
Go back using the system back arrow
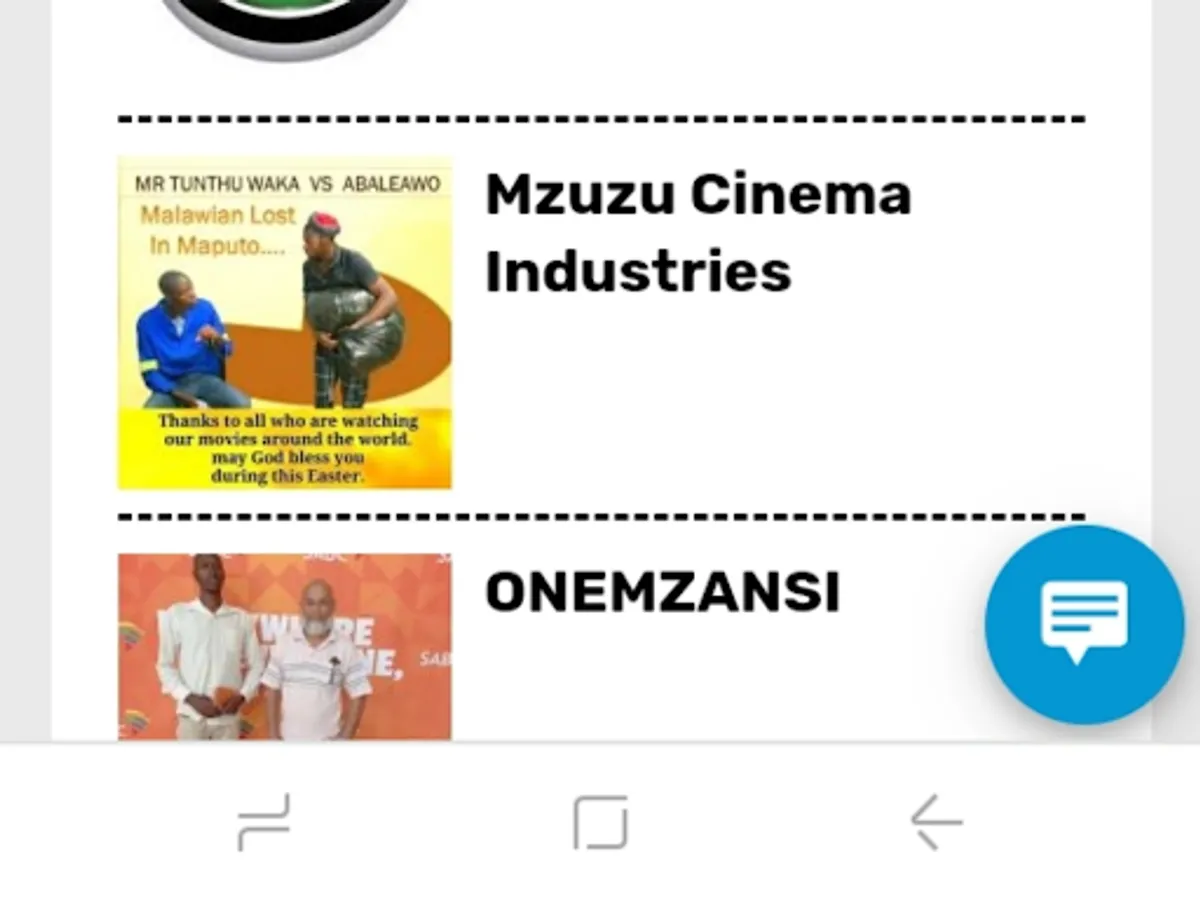(936, 822)
